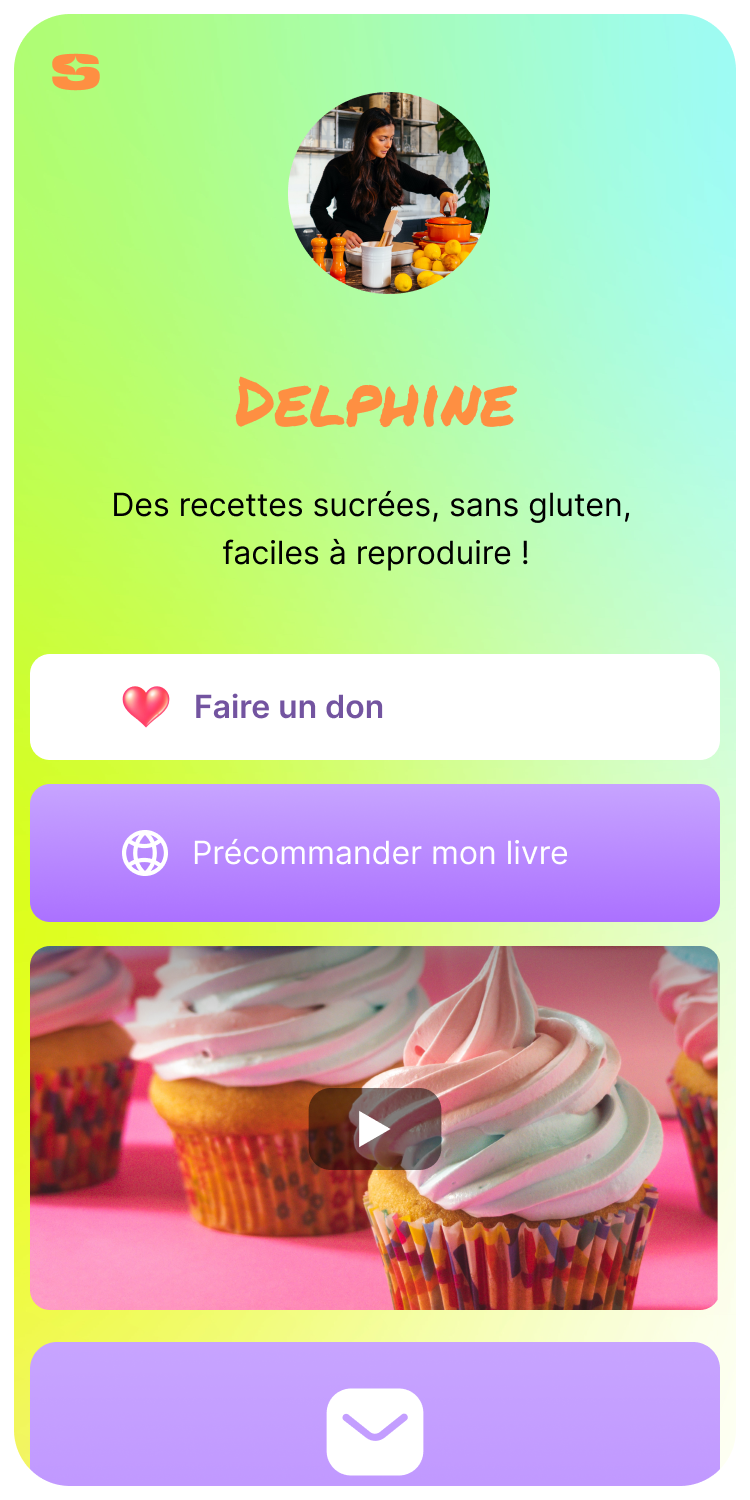Viewport: 750px width, 1500px height.
Task: Open the envelope email card
Action: [x=374, y=1430]
